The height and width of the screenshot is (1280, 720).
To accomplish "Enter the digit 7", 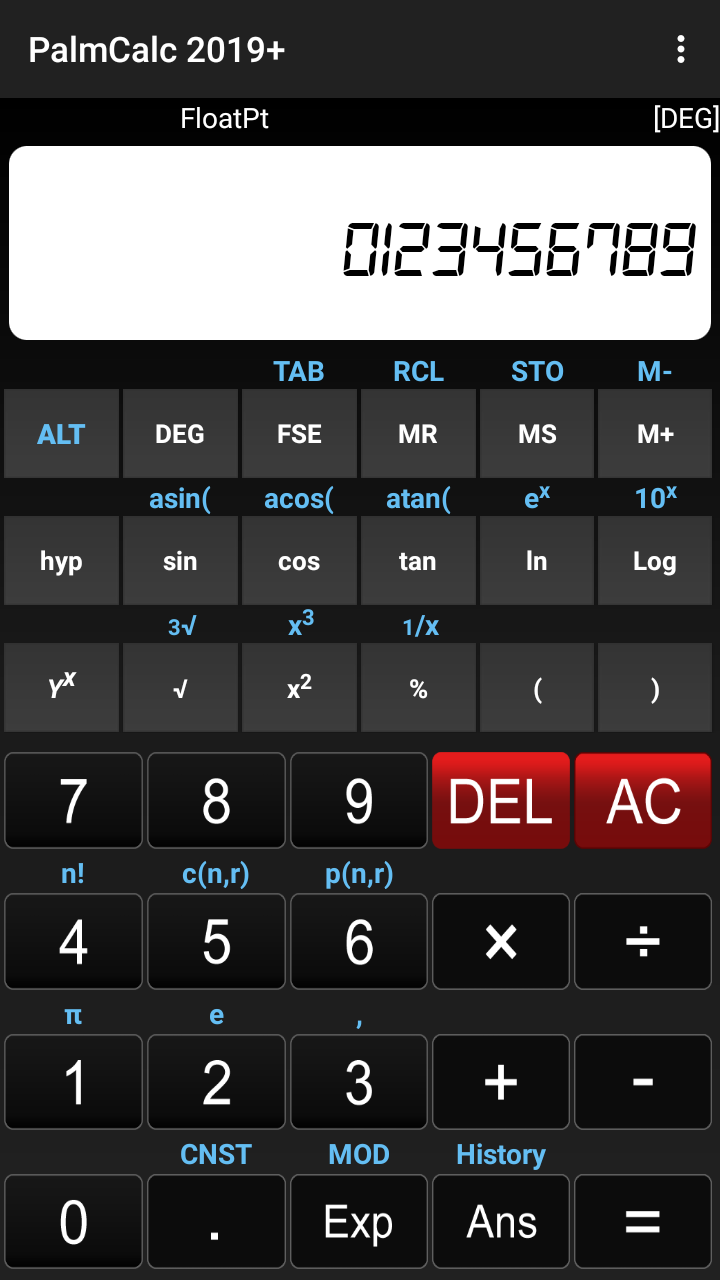I will point(73,801).
